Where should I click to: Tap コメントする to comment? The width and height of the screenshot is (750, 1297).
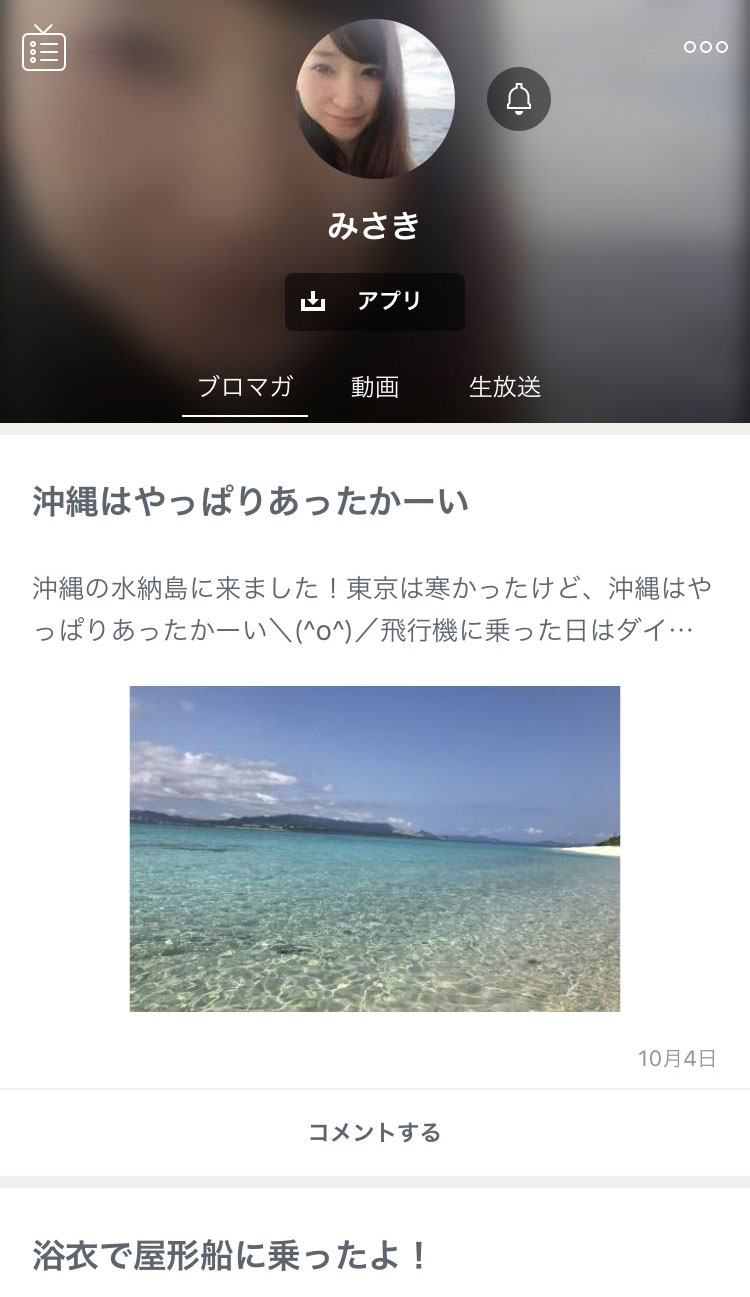coord(375,1132)
